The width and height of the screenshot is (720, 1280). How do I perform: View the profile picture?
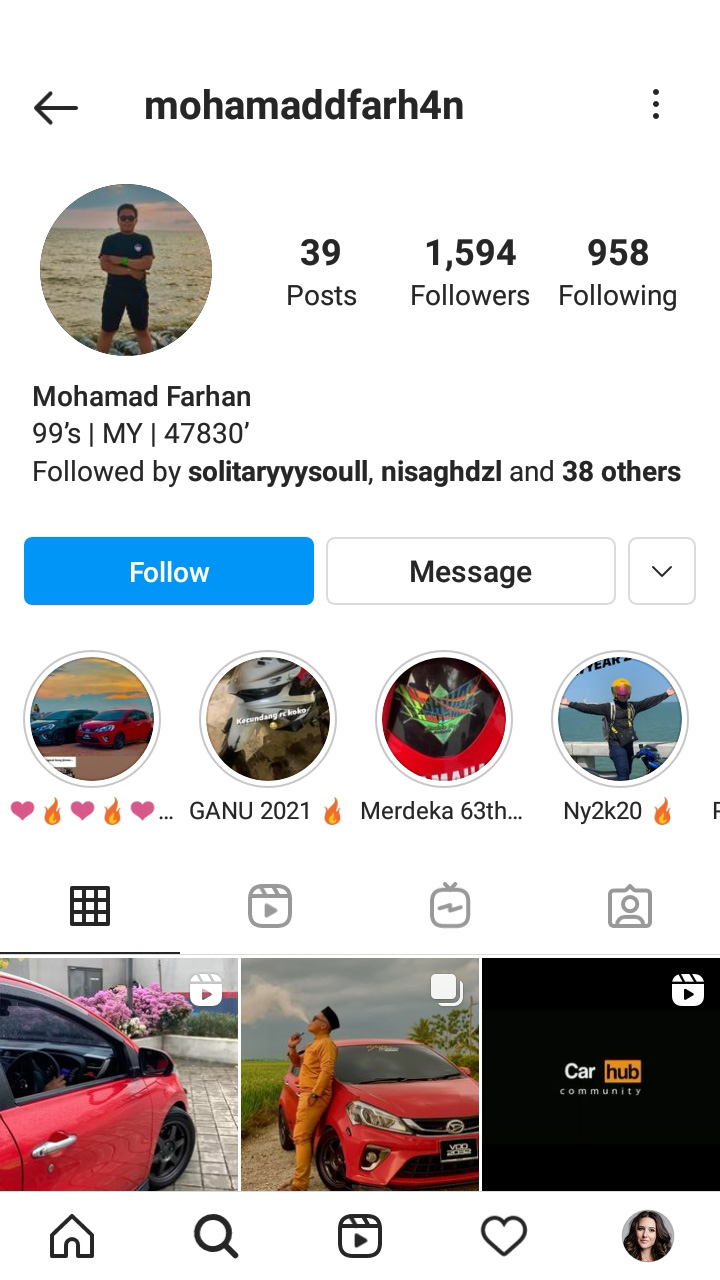point(126,270)
